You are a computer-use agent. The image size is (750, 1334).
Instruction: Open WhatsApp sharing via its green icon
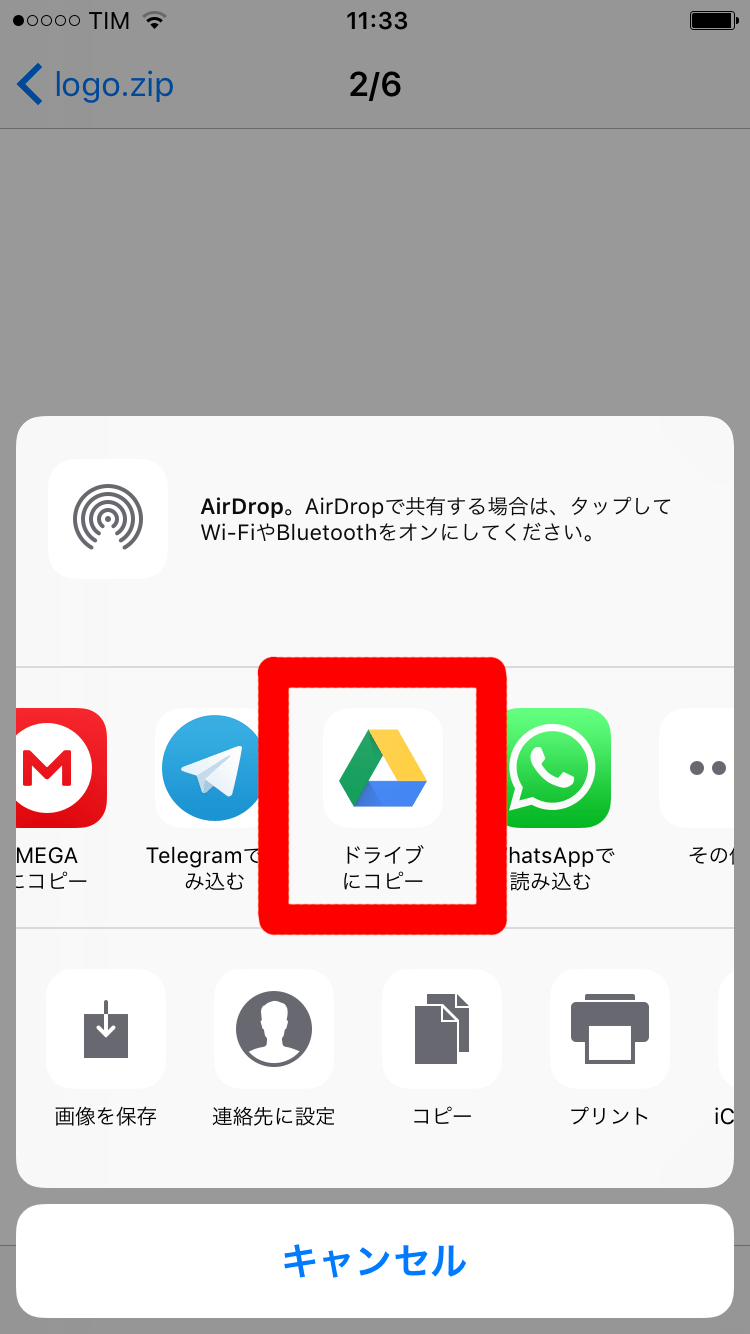click(x=556, y=768)
